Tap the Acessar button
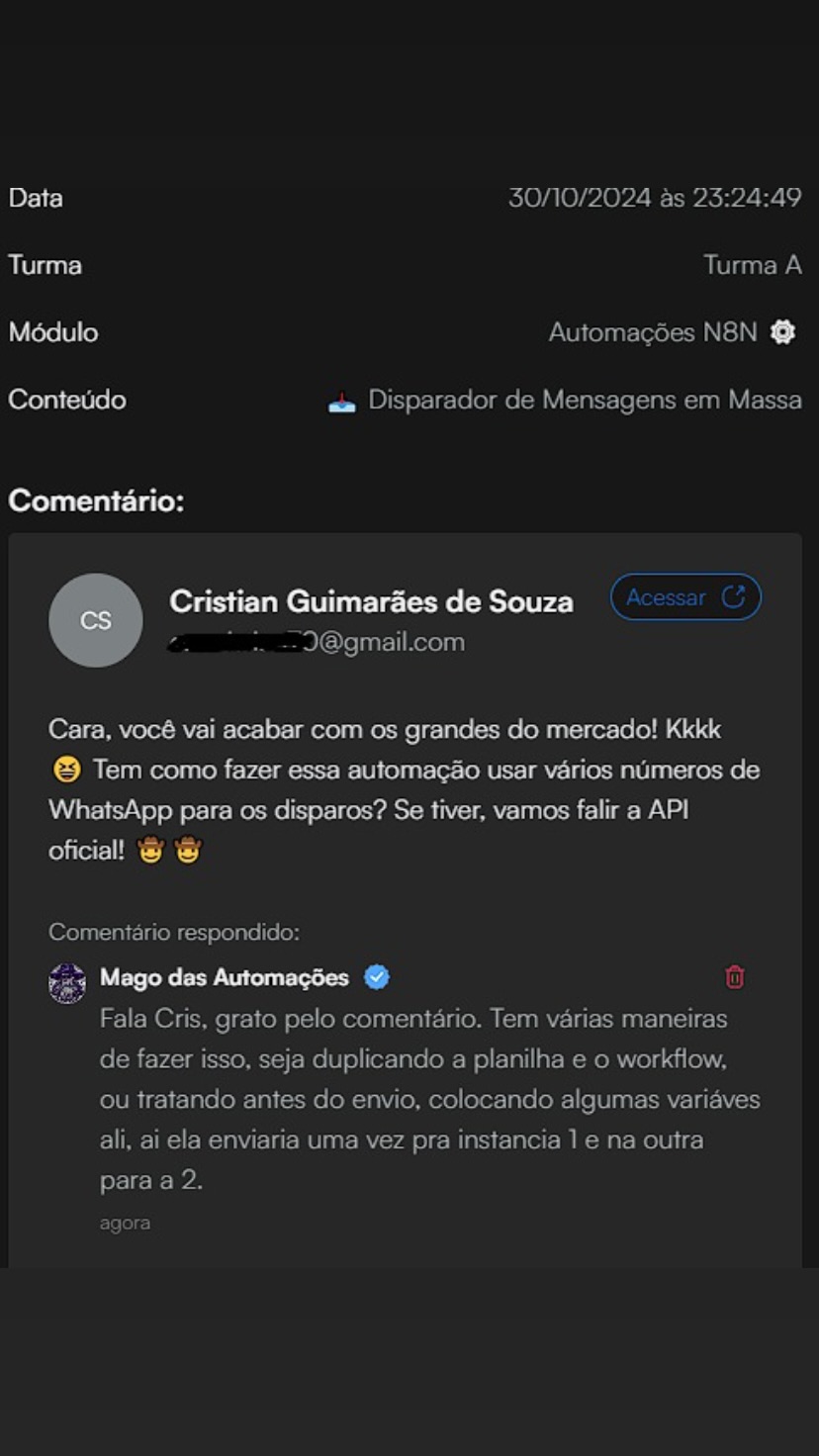This screenshot has height=1456, width=819. point(684,597)
